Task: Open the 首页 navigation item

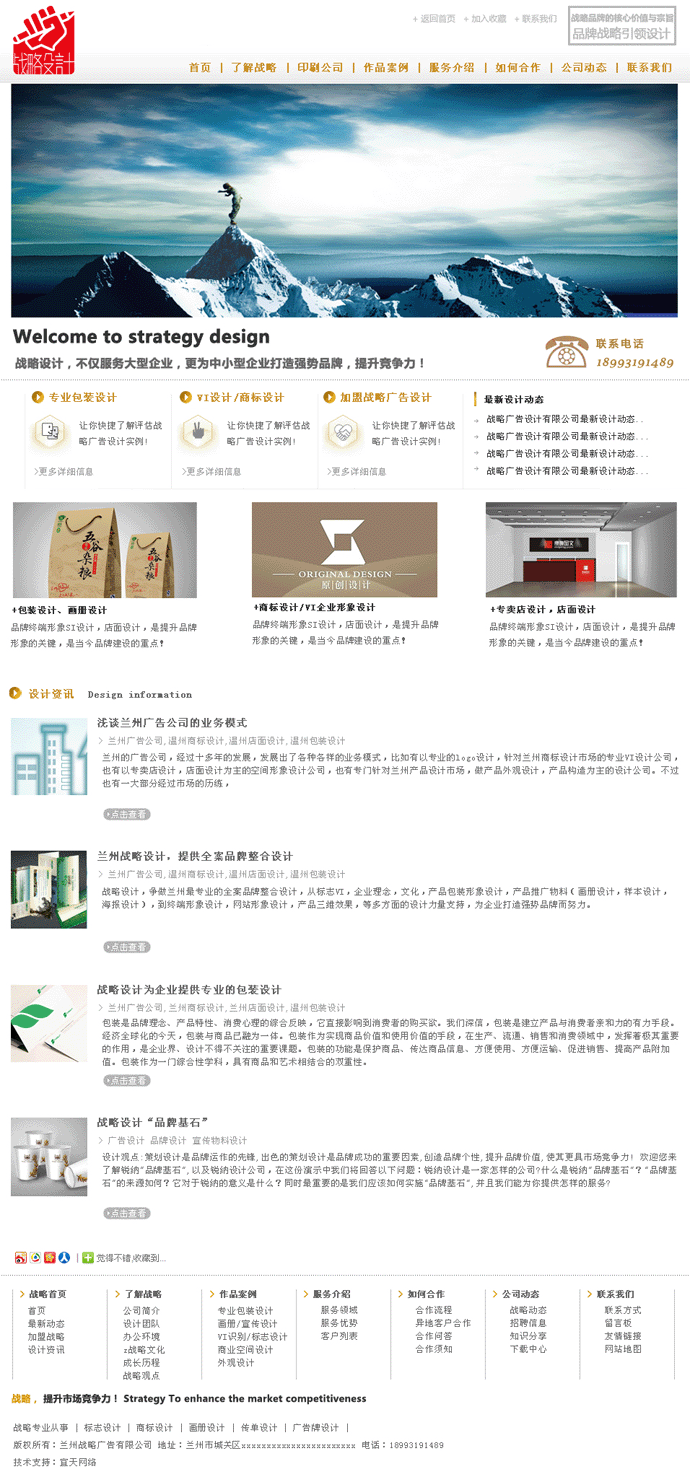Action: (x=200, y=68)
